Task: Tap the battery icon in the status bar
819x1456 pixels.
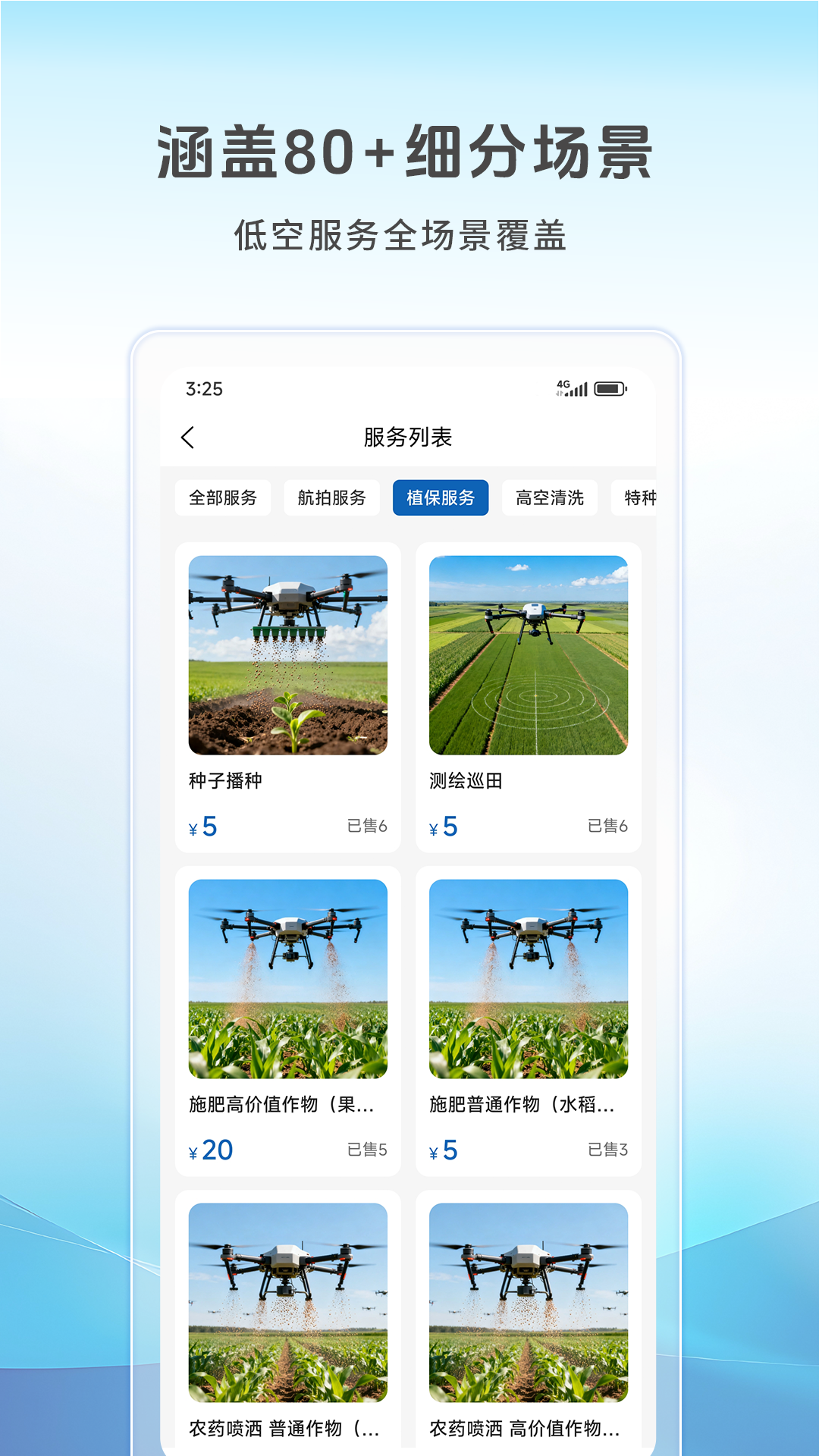Action: click(611, 388)
